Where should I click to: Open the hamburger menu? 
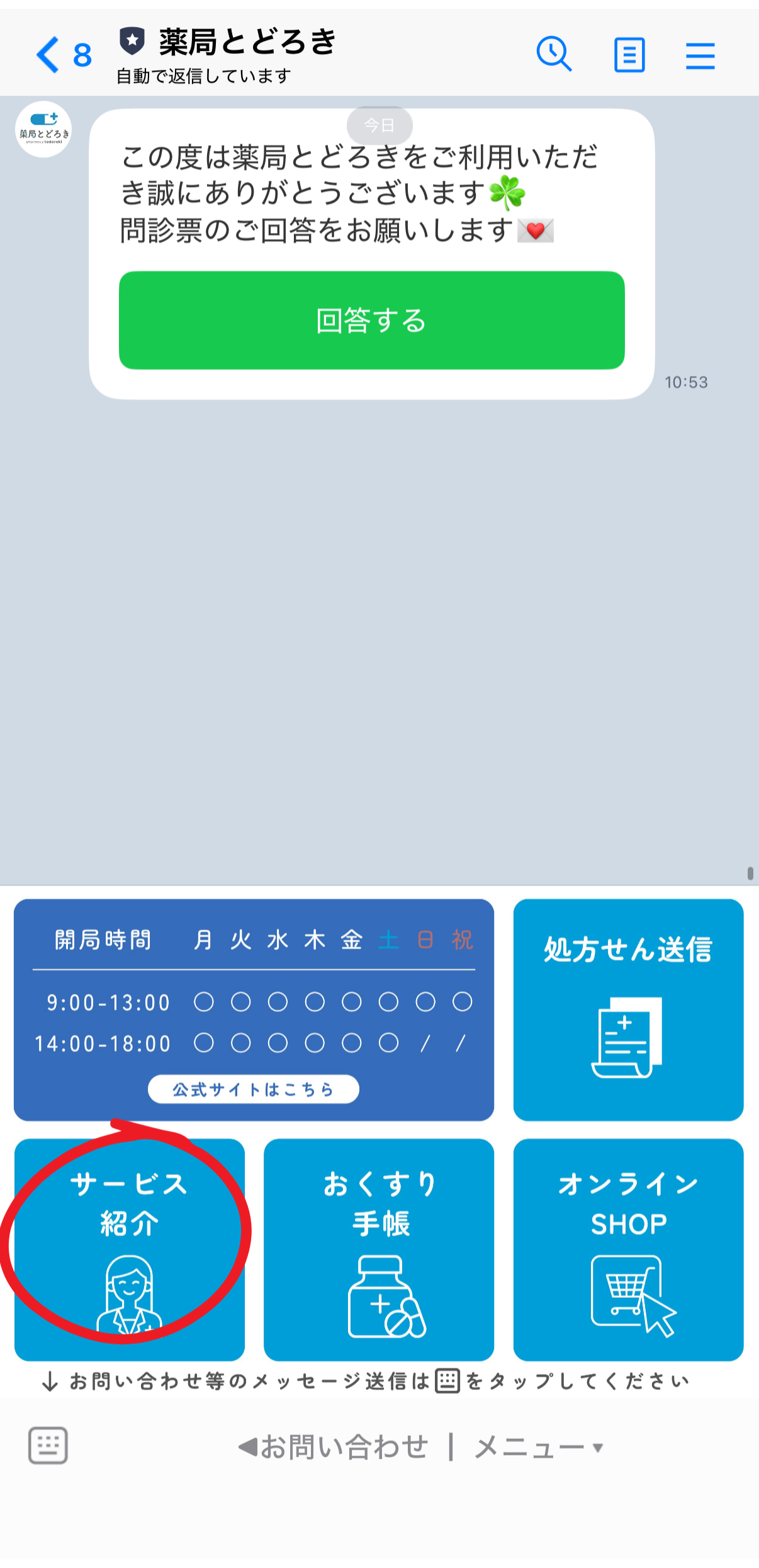click(700, 55)
